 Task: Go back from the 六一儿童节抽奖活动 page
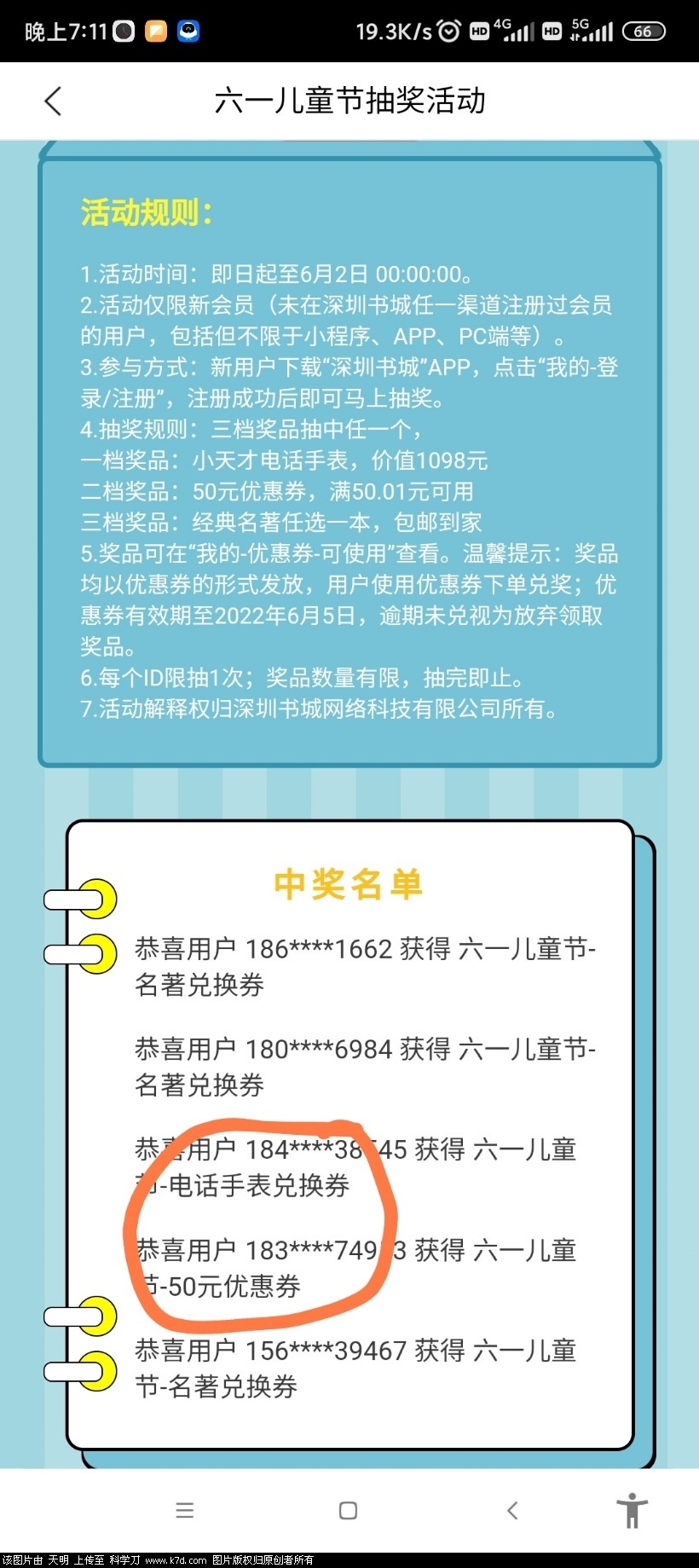(53, 101)
